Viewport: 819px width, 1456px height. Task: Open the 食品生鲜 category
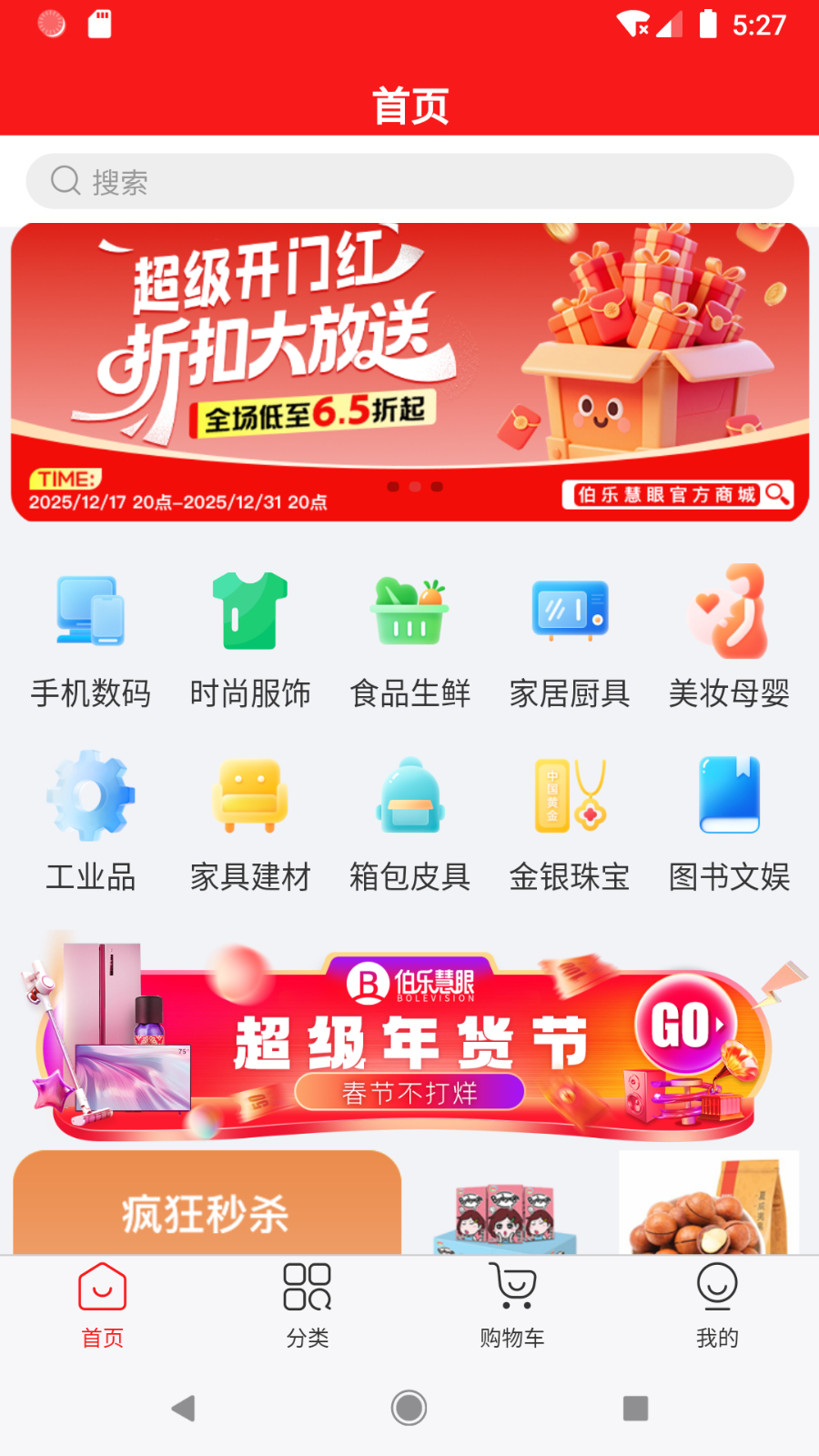tap(409, 637)
